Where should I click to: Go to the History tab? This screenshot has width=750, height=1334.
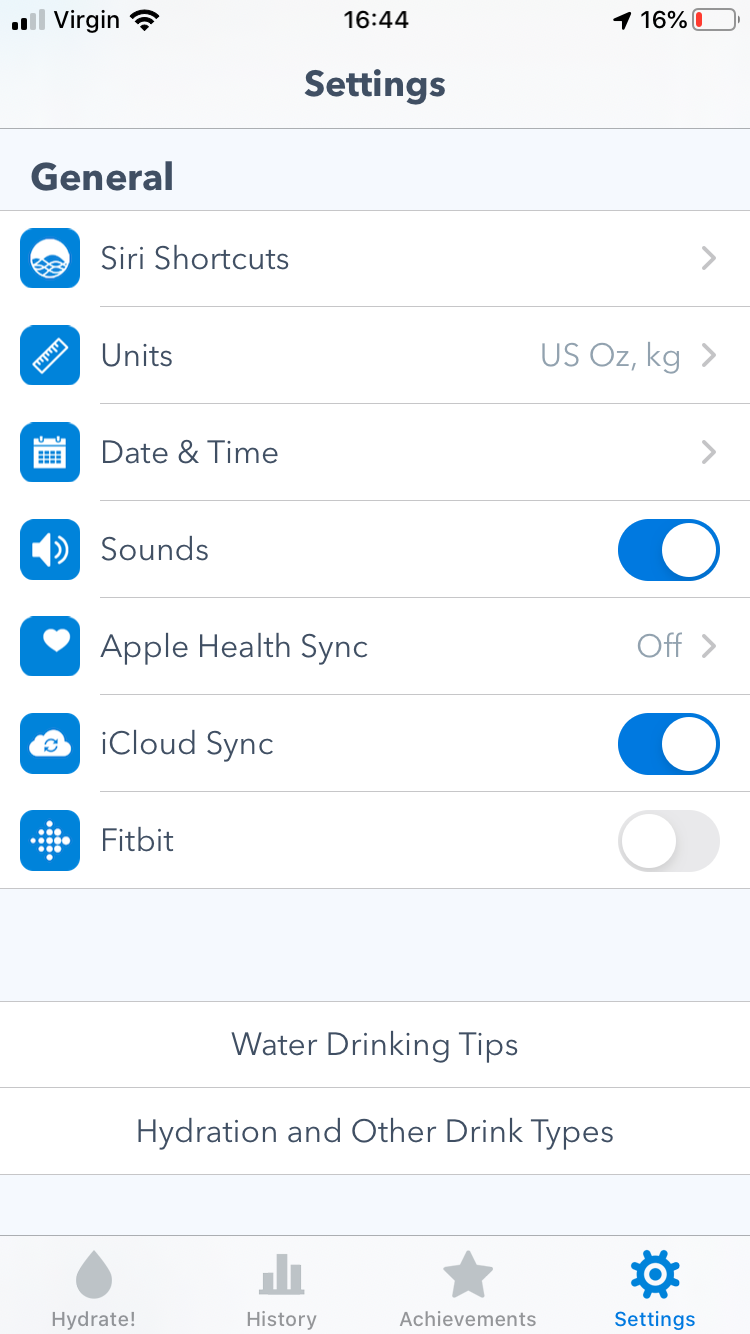[281, 1290]
